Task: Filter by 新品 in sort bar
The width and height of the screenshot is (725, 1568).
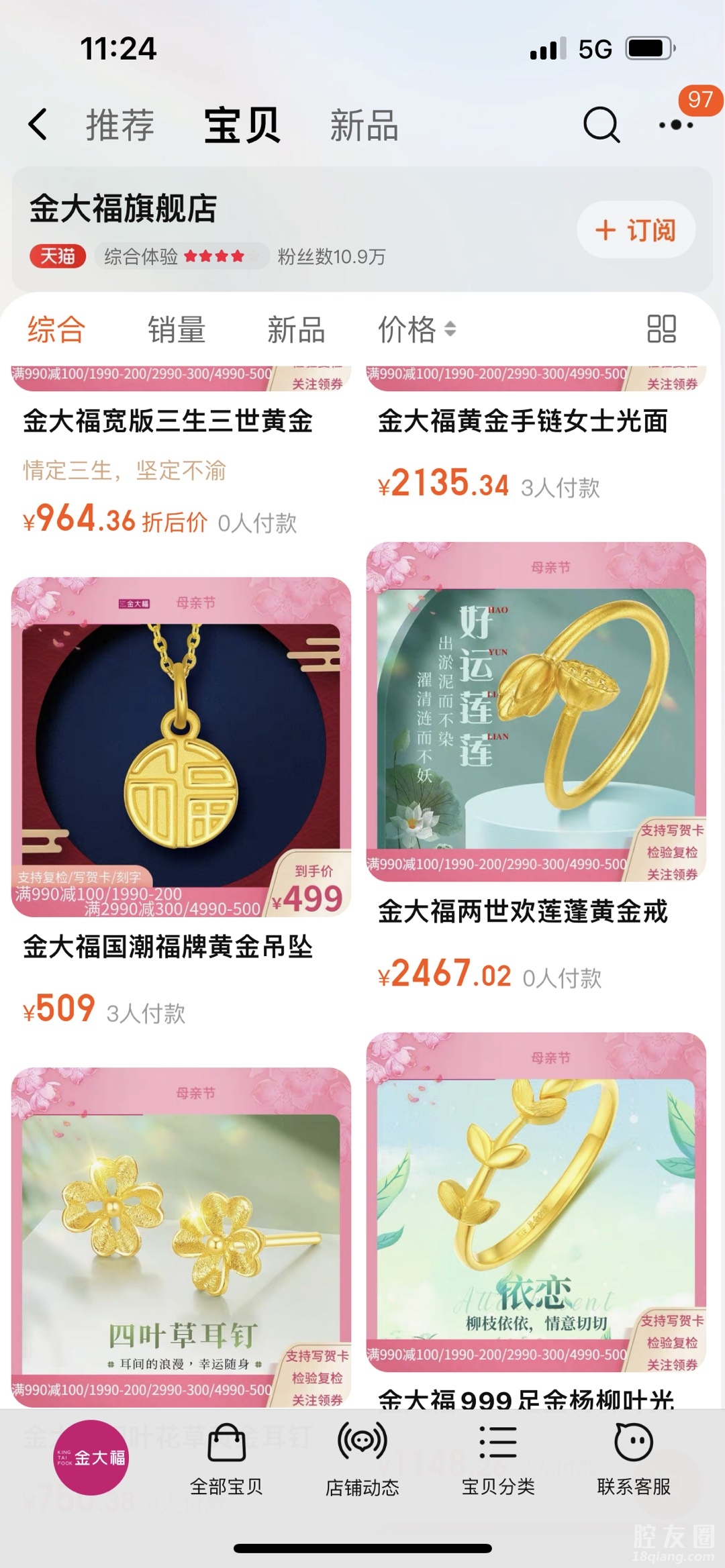Action: coord(296,329)
